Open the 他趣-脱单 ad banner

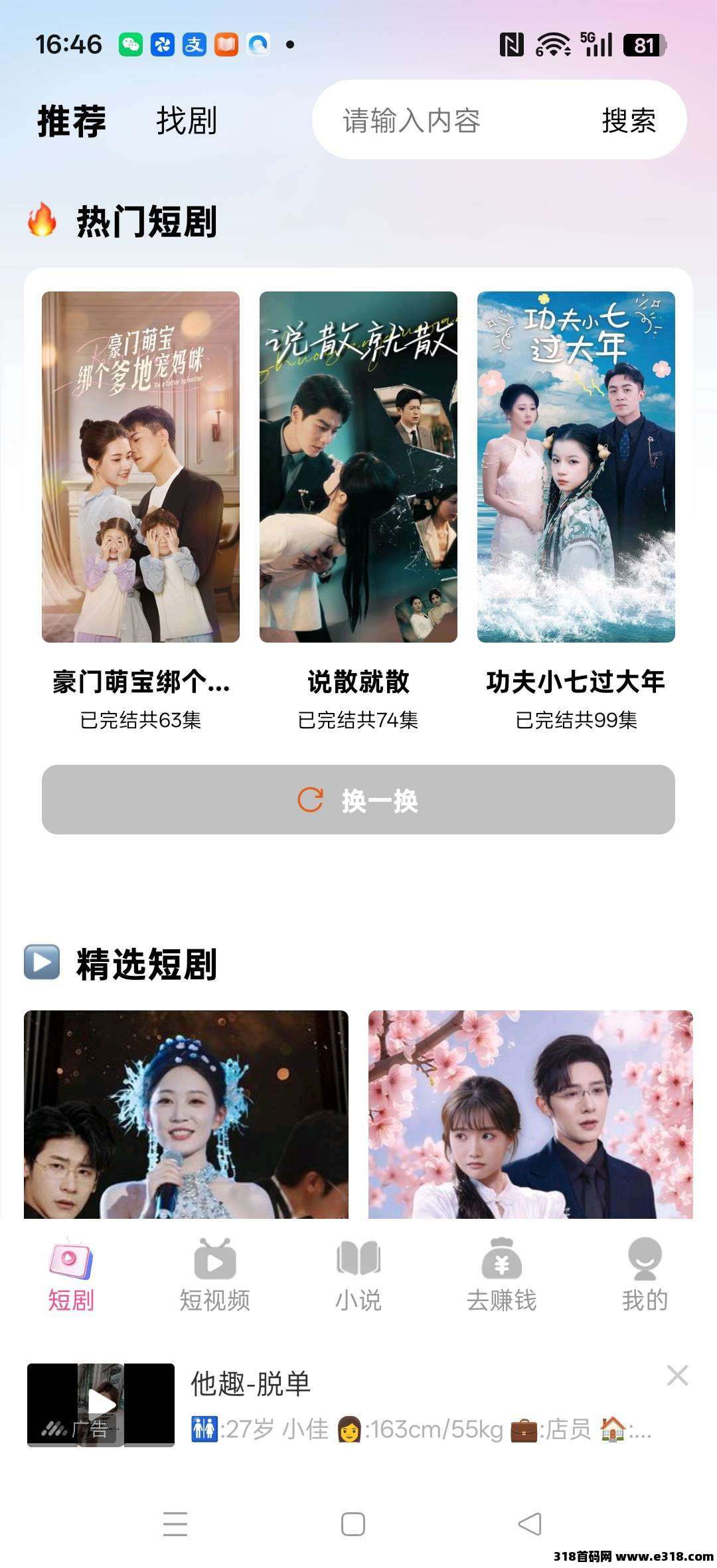coord(332,1405)
